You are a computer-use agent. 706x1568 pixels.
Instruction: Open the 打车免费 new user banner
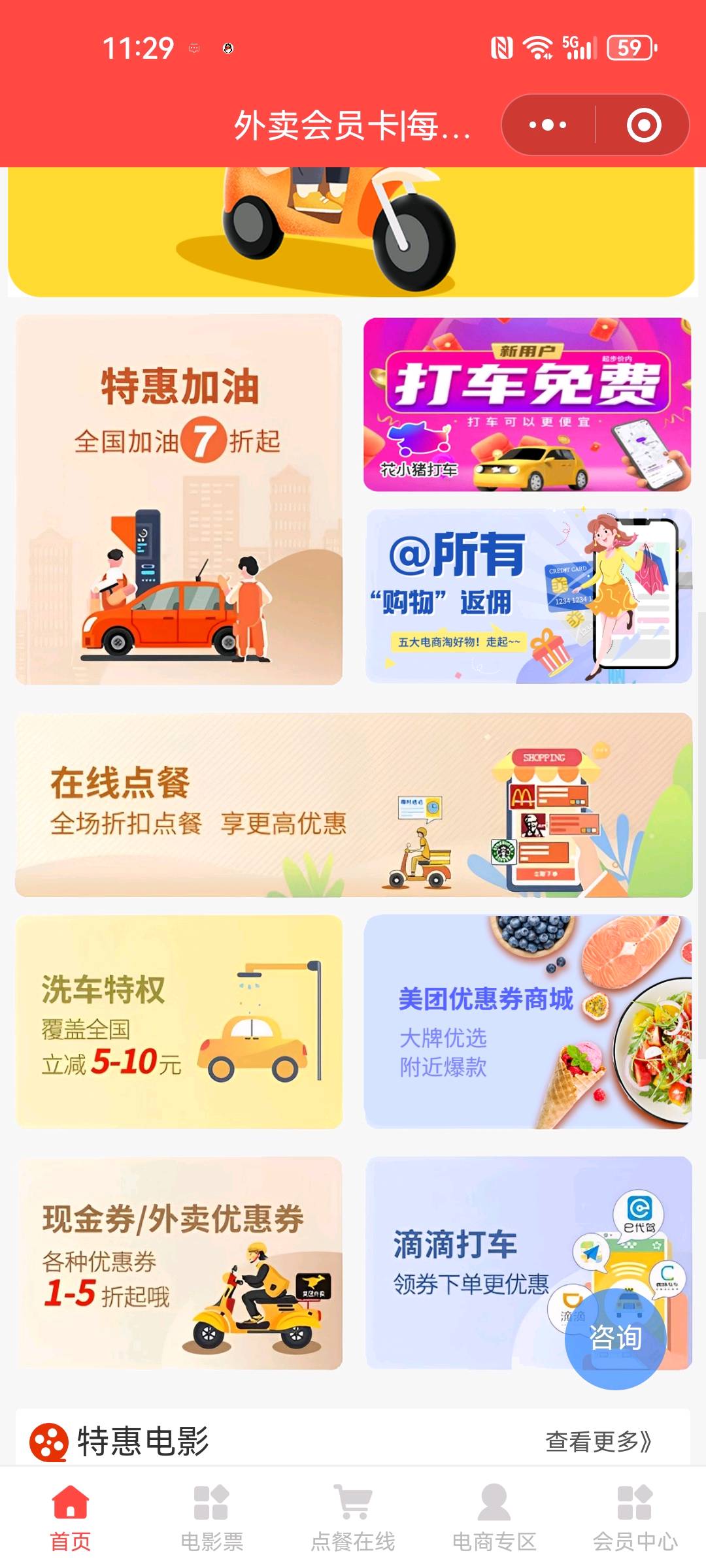click(527, 404)
